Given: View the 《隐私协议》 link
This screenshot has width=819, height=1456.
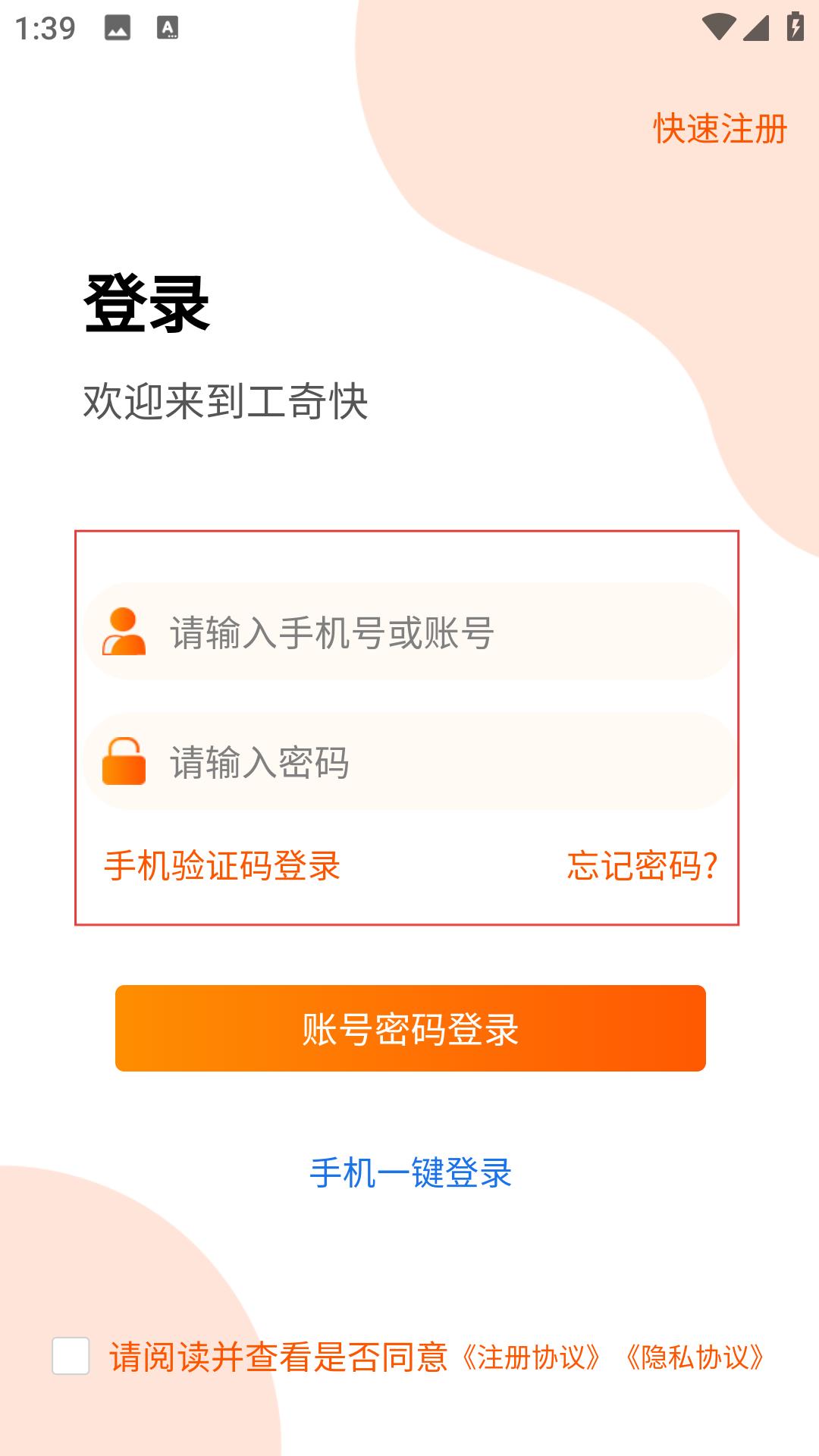Looking at the screenshot, I should click(695, 1357).
